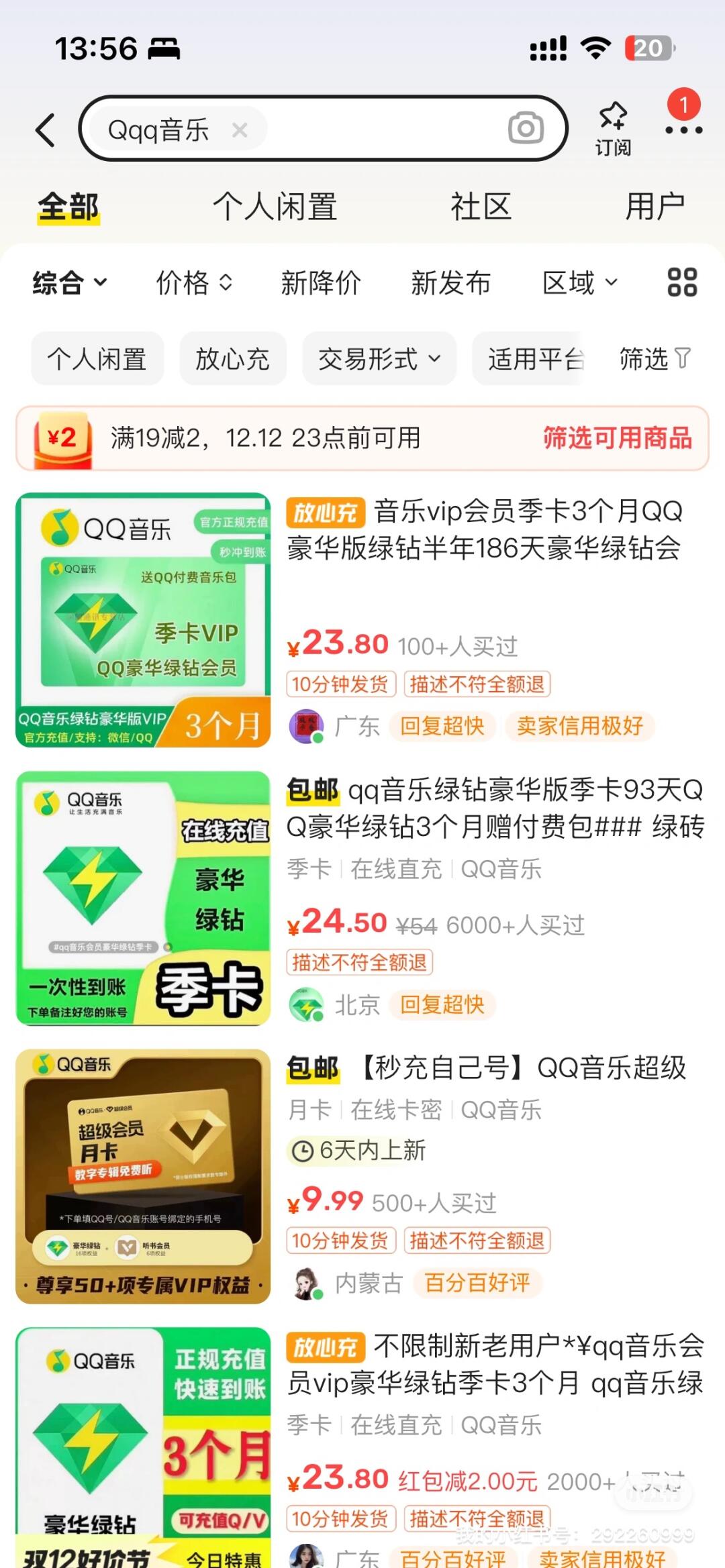
Task: Switch to the 社区 tab
Action: 481,206
